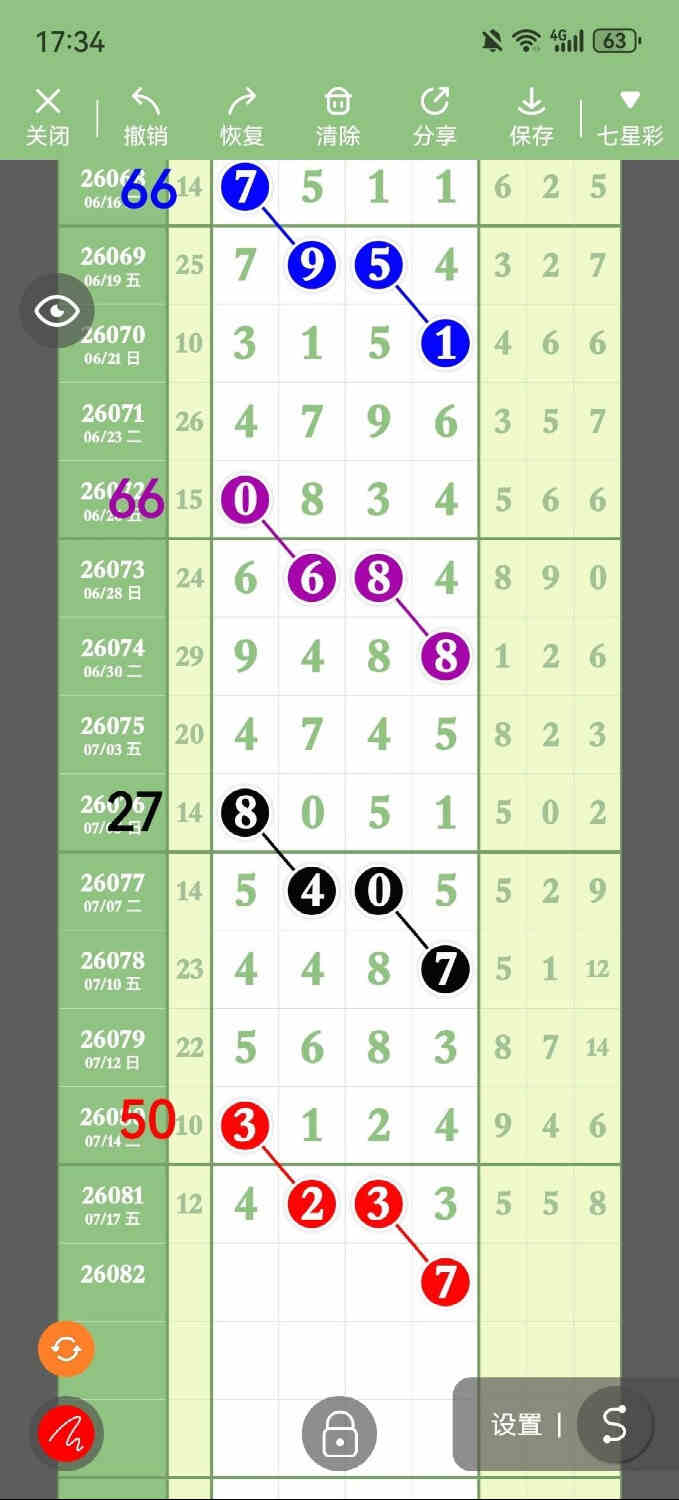Undo the last drawing with 撤销

tap(145, 117)
